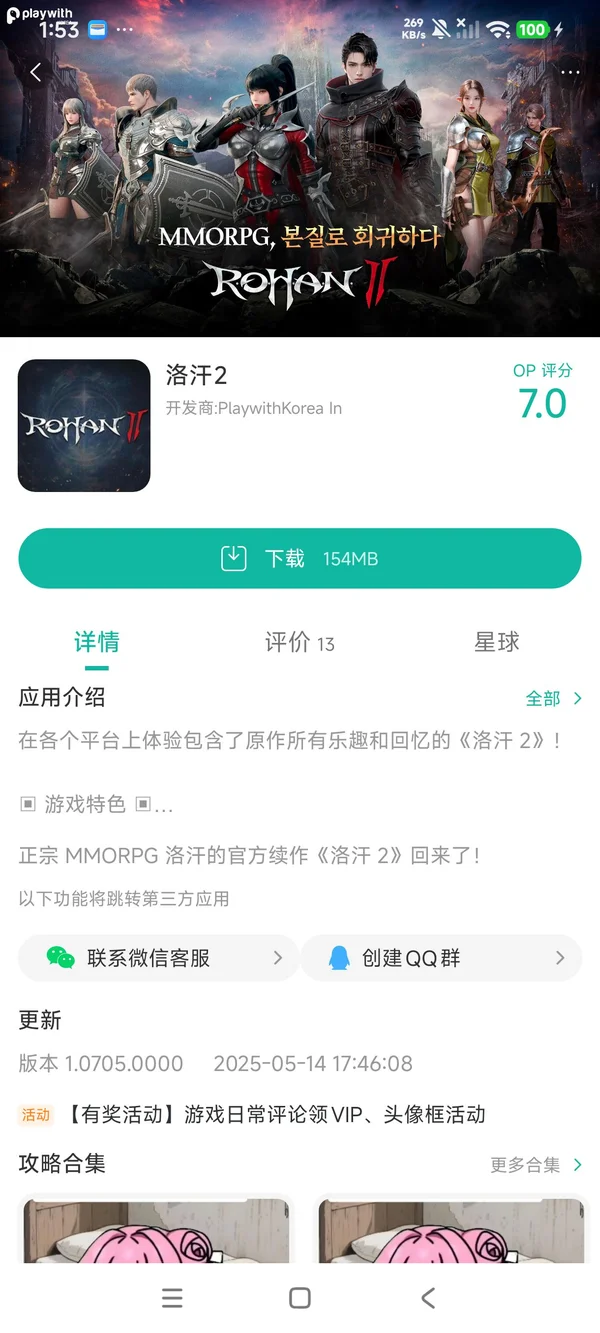Open the overflow menu at top right
The width and height of the screenshot is (600, 1333).
570,72
